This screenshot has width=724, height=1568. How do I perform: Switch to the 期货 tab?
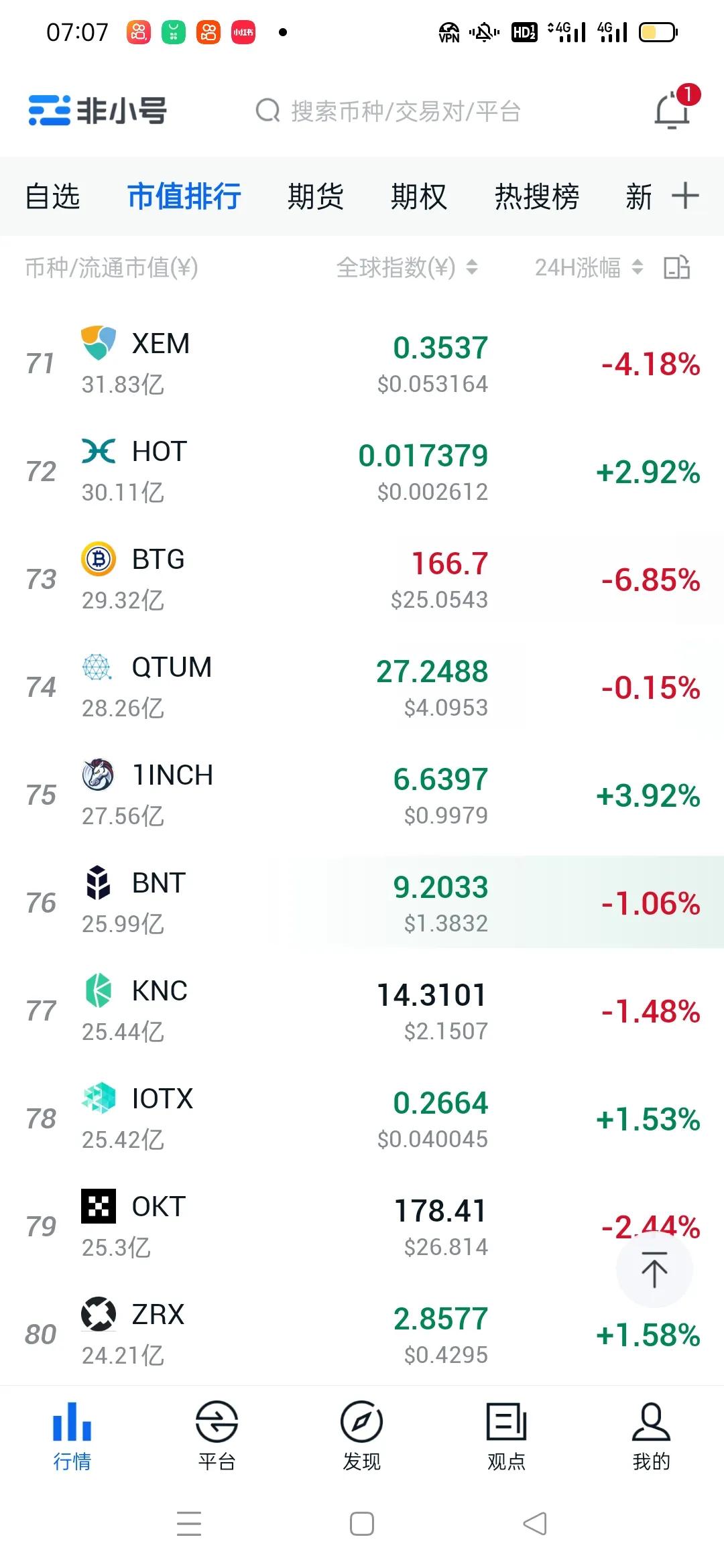[315, 197]
